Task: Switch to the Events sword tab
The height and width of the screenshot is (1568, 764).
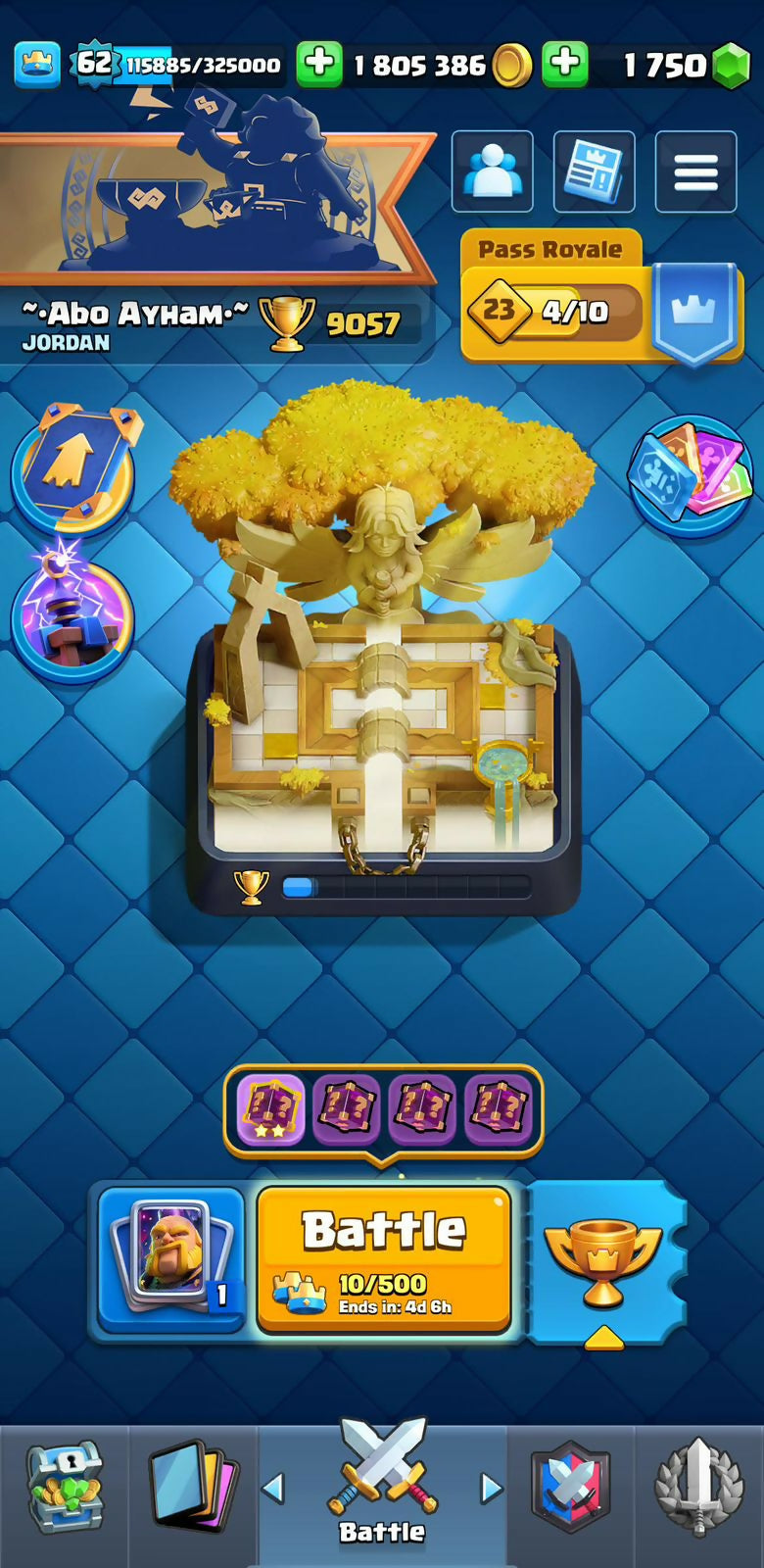Action: tap(697, 1488)
